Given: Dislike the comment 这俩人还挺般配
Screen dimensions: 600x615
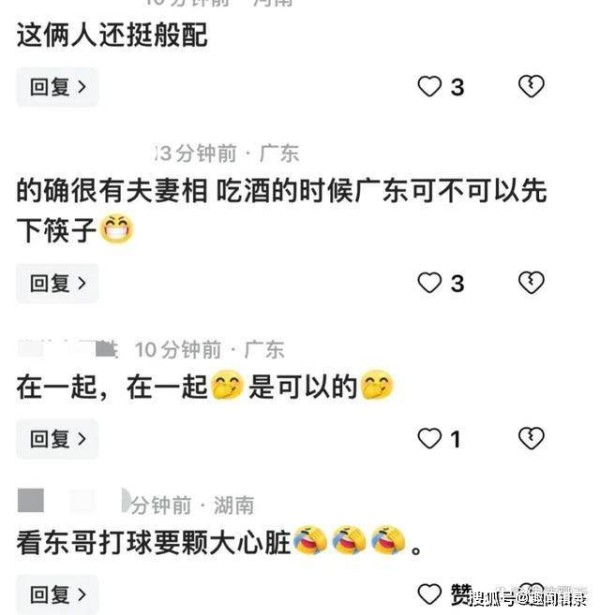Looking at the screenshot, I should tap(531, 87).
